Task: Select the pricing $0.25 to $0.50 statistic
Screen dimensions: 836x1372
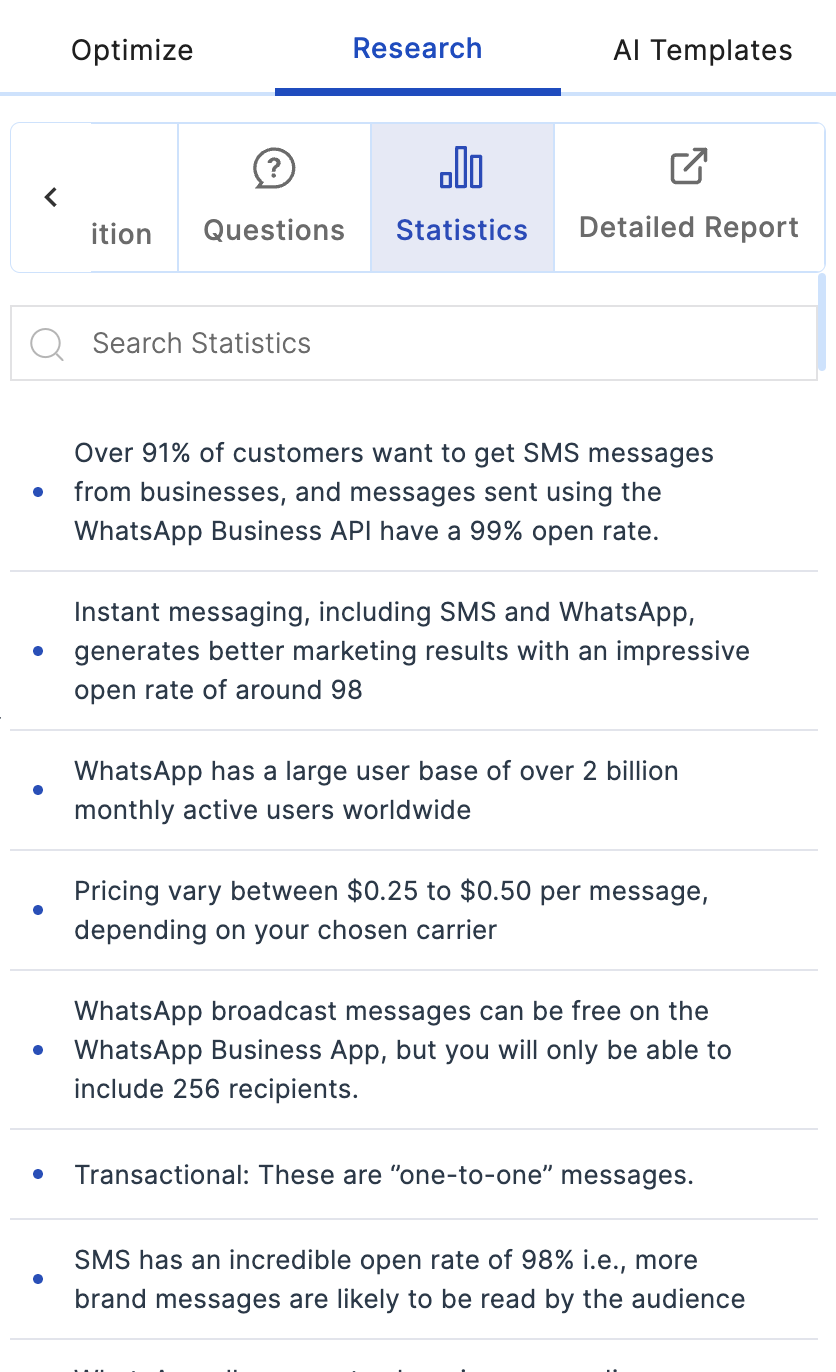Action: point(414,910)
